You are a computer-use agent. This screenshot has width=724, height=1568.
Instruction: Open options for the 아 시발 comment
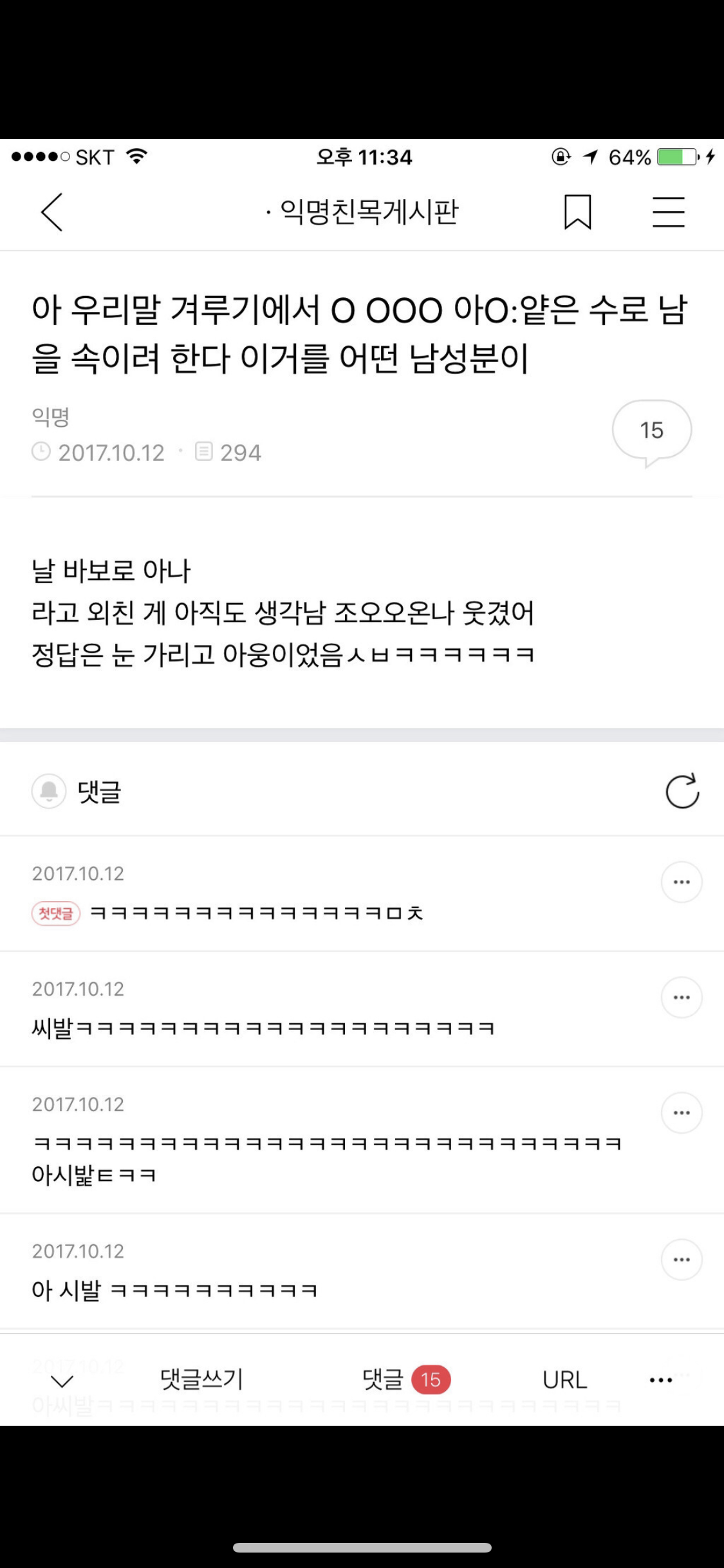pyautogui.click(x=681, y=1260)
